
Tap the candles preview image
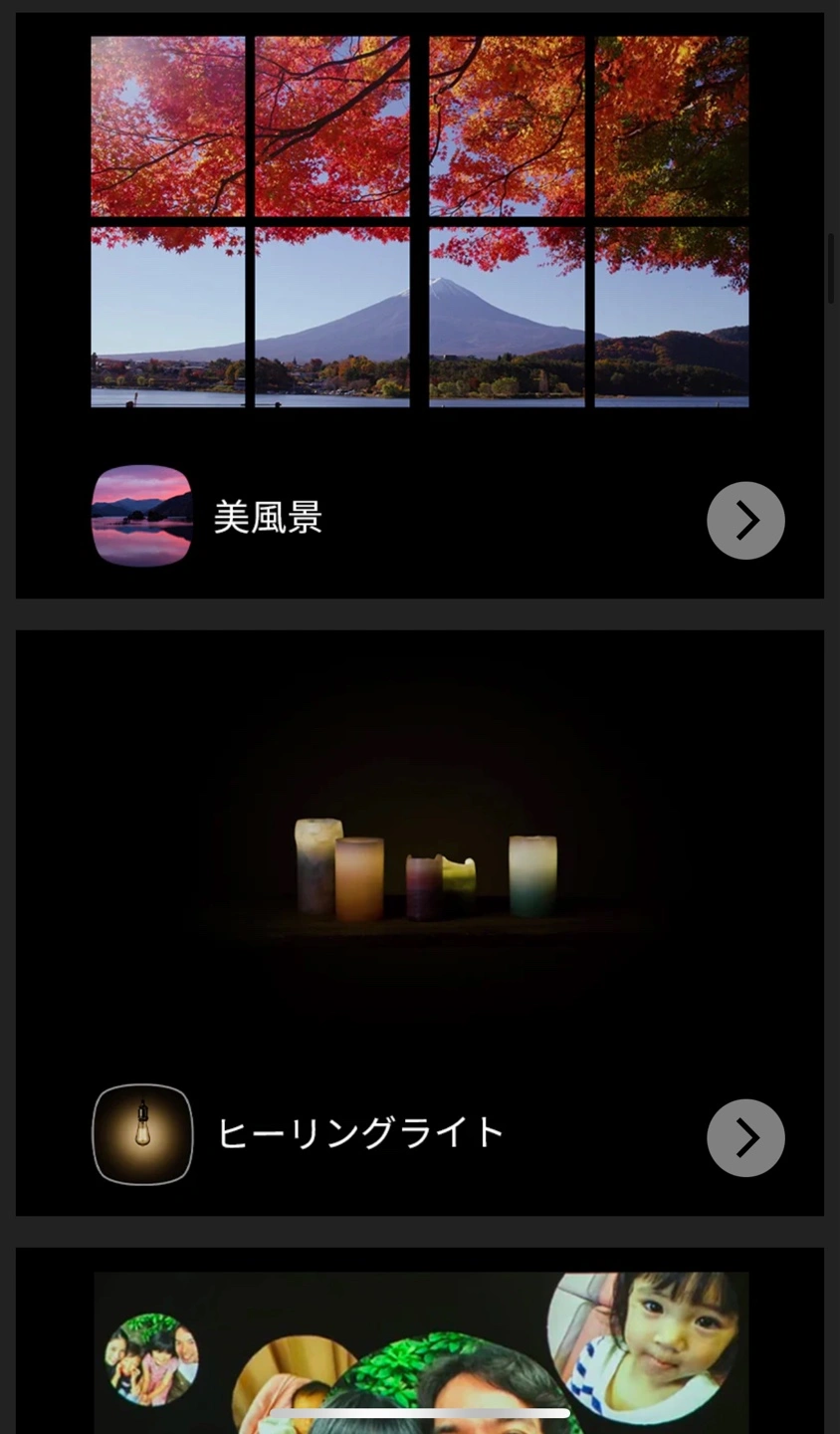tap(425, 866)
